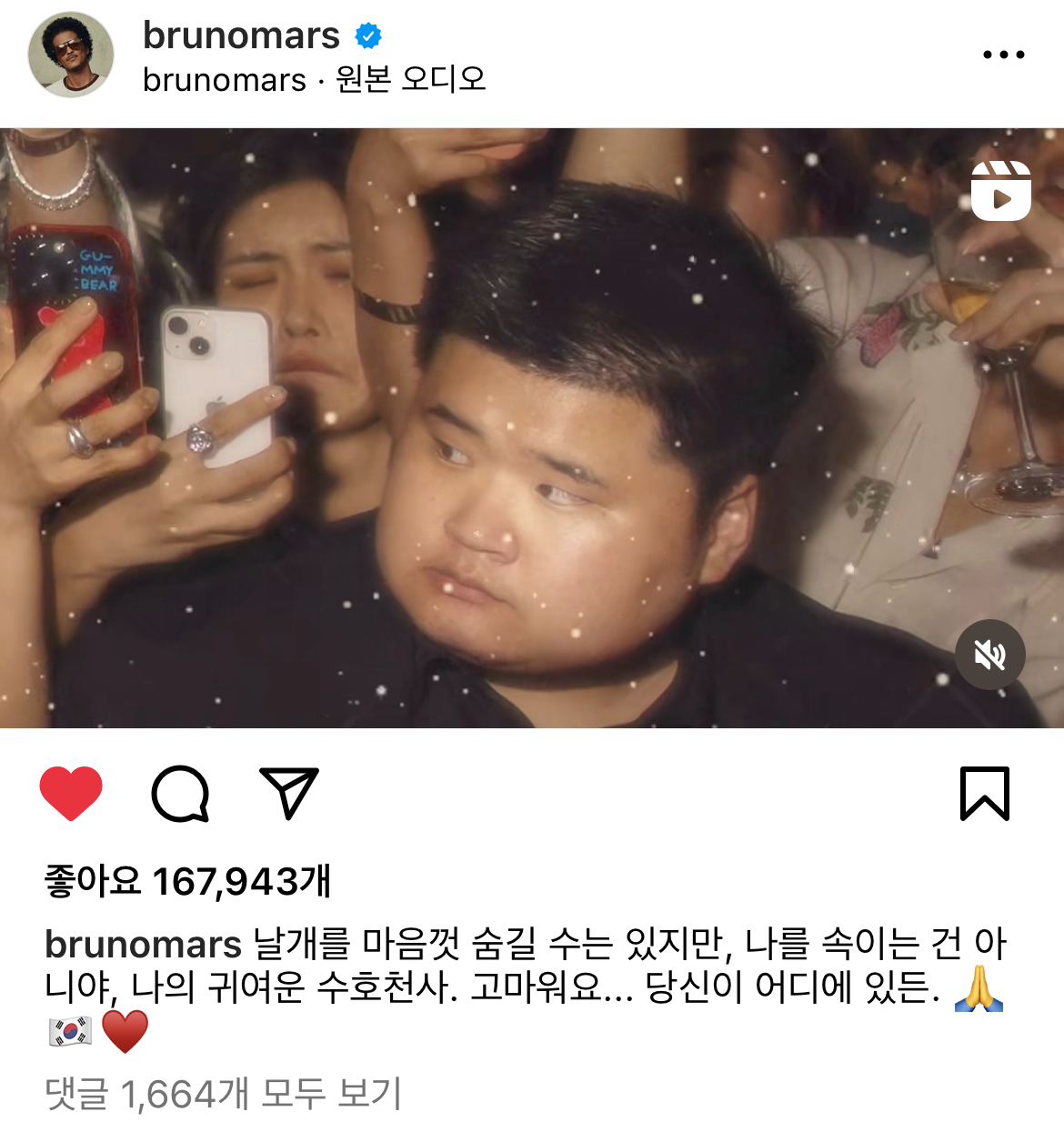This screenshot has height=1122, width=1064.
Task: View all 1,664 comments
Action: coord(223,1094)
